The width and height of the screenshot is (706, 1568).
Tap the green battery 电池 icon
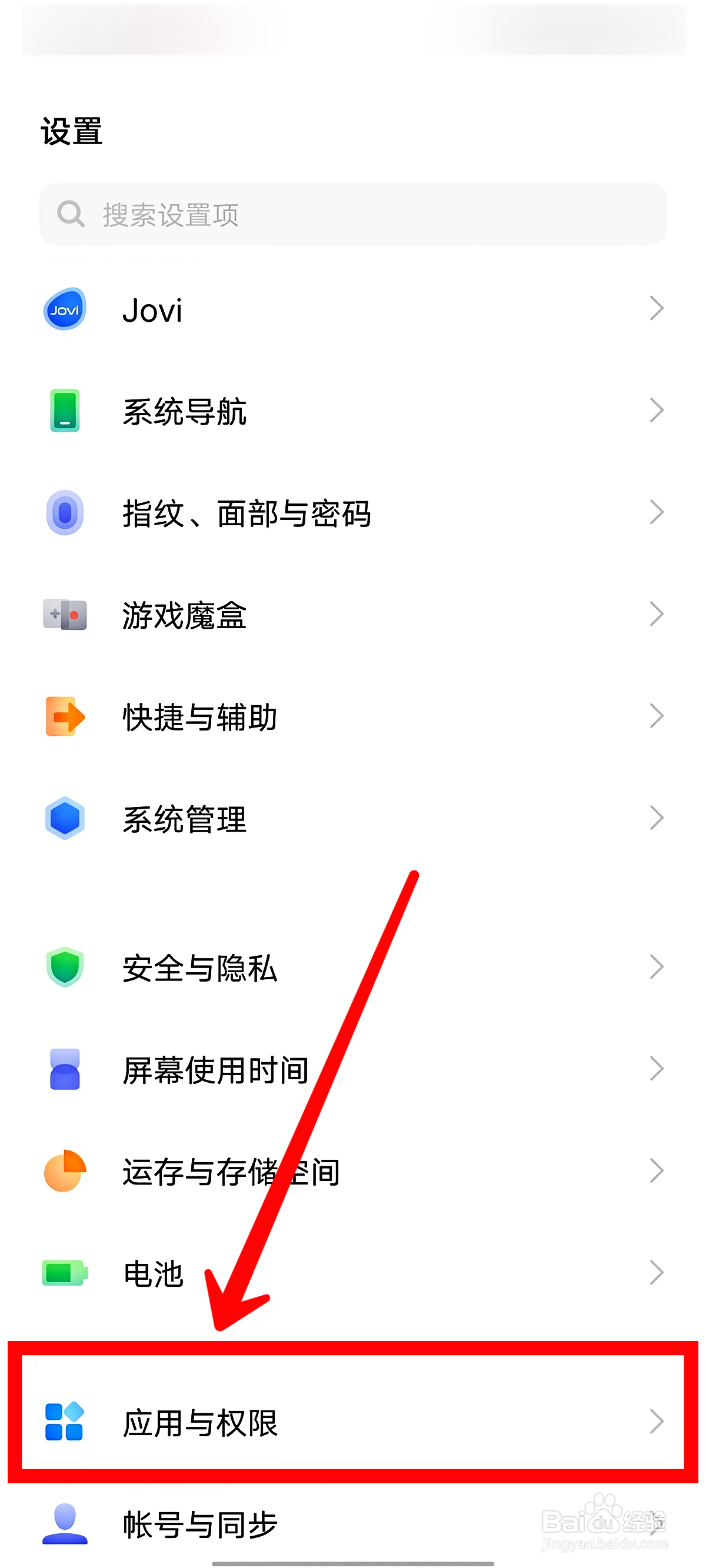coord(64,1274)
